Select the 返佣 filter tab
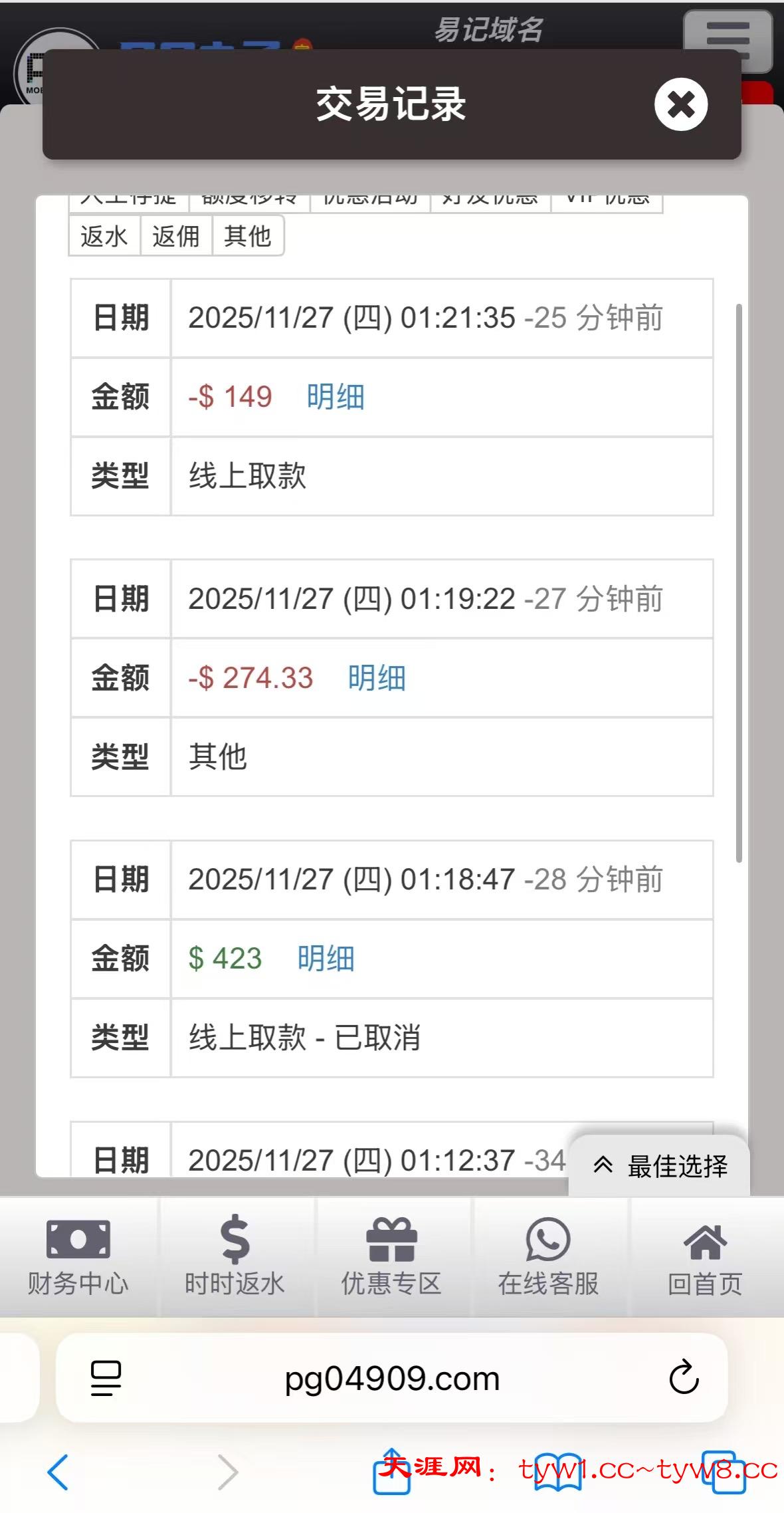 [x=176, y=236]
